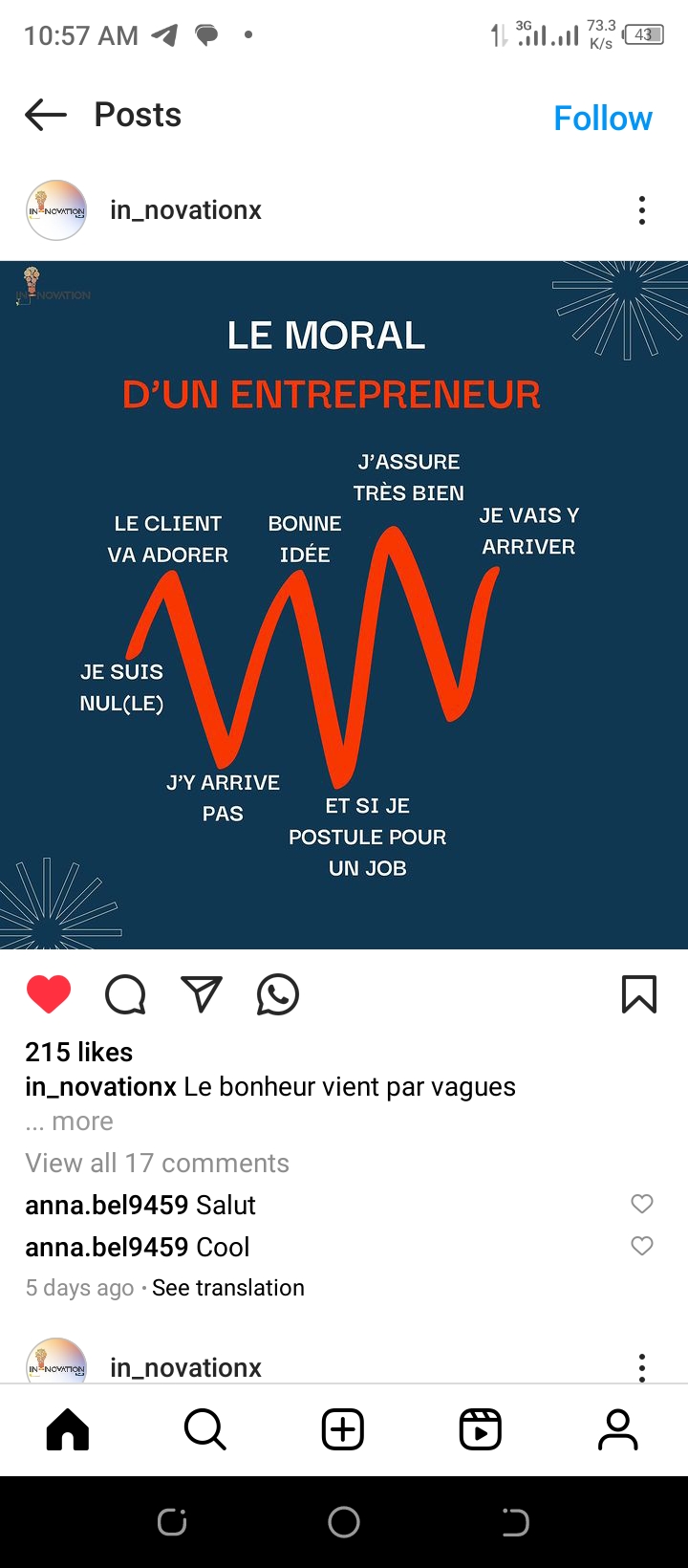Viewport: 688px width, 1568px height.
Task: Save the post with the bookmark icon
Action: click(x=638, y=994)
